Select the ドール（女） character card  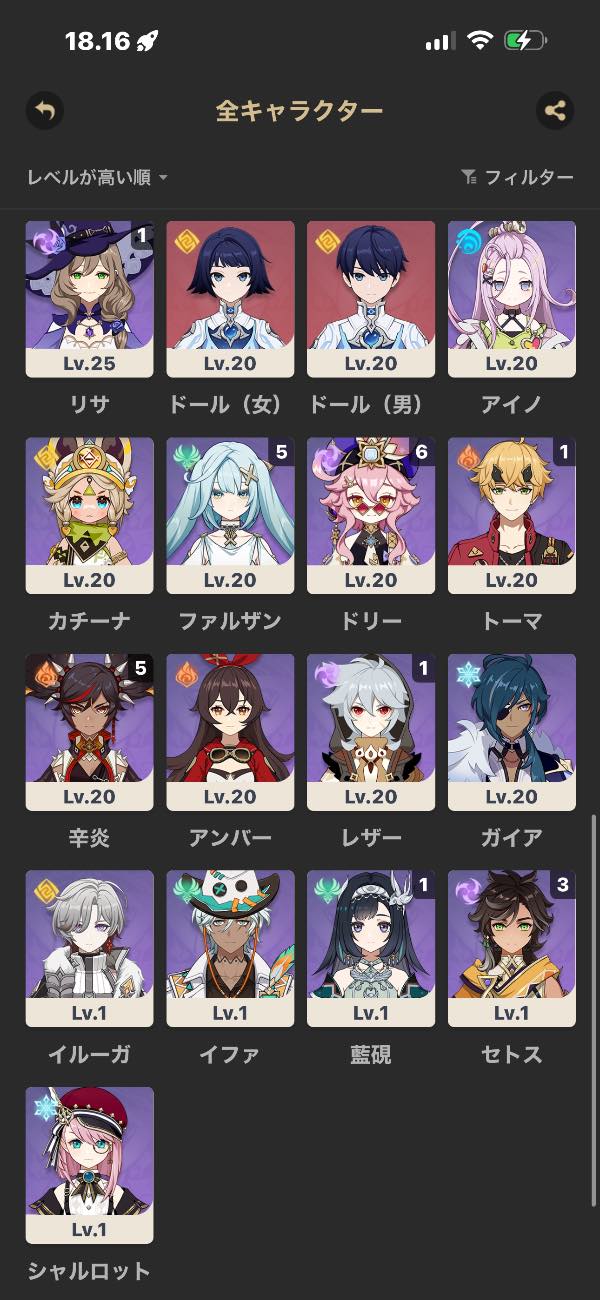coord(230,299)
